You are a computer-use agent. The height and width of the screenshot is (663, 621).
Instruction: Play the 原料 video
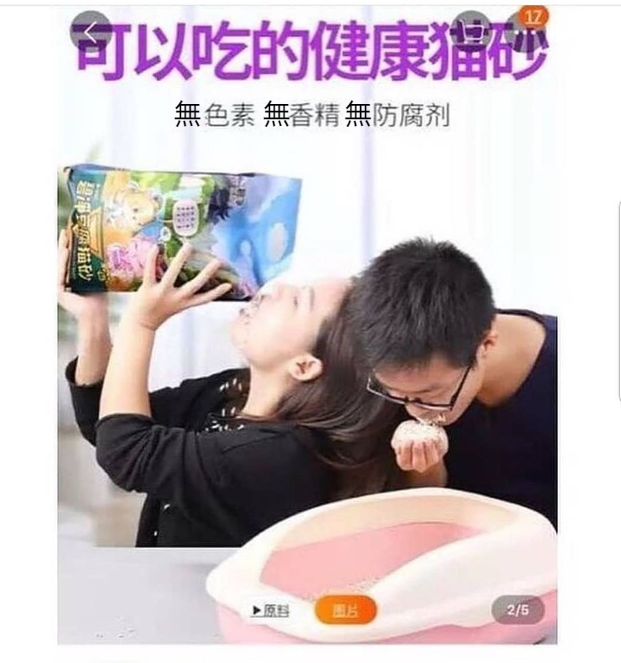pyautogui.click(x=270, y=609)
